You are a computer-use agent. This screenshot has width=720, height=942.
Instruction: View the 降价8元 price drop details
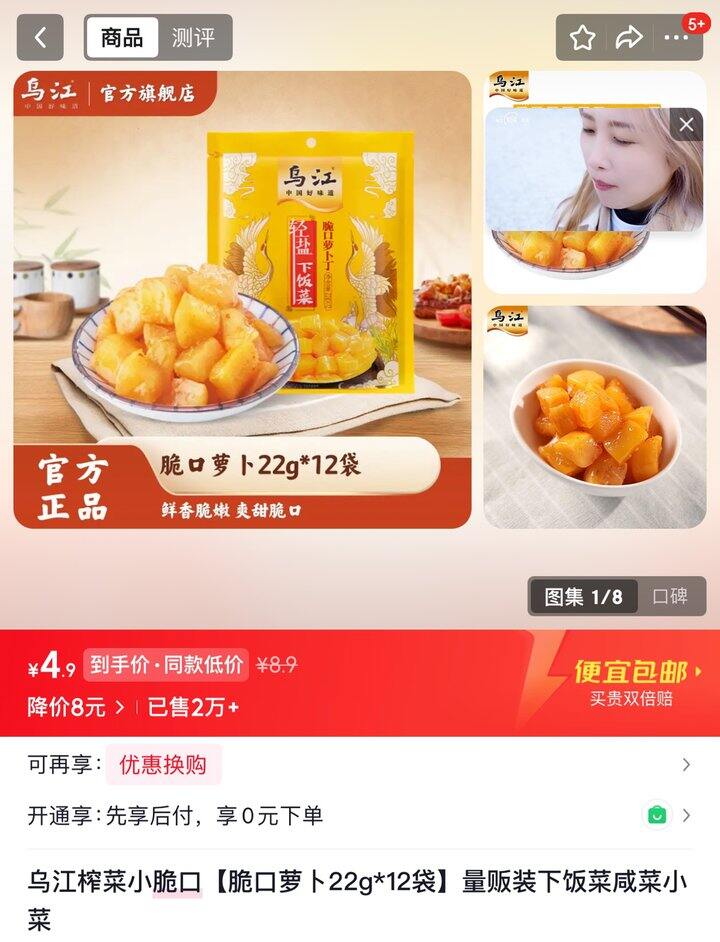[76, 707]
